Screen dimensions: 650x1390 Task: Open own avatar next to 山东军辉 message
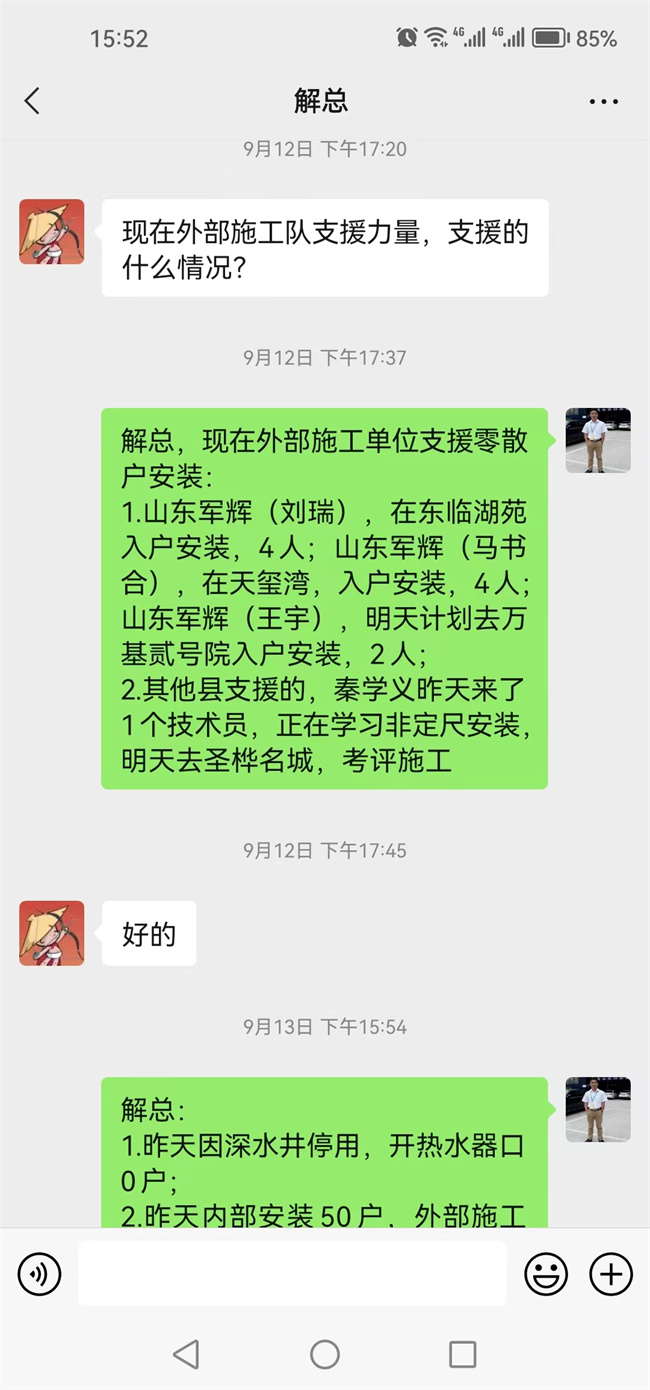coord(598,440)
